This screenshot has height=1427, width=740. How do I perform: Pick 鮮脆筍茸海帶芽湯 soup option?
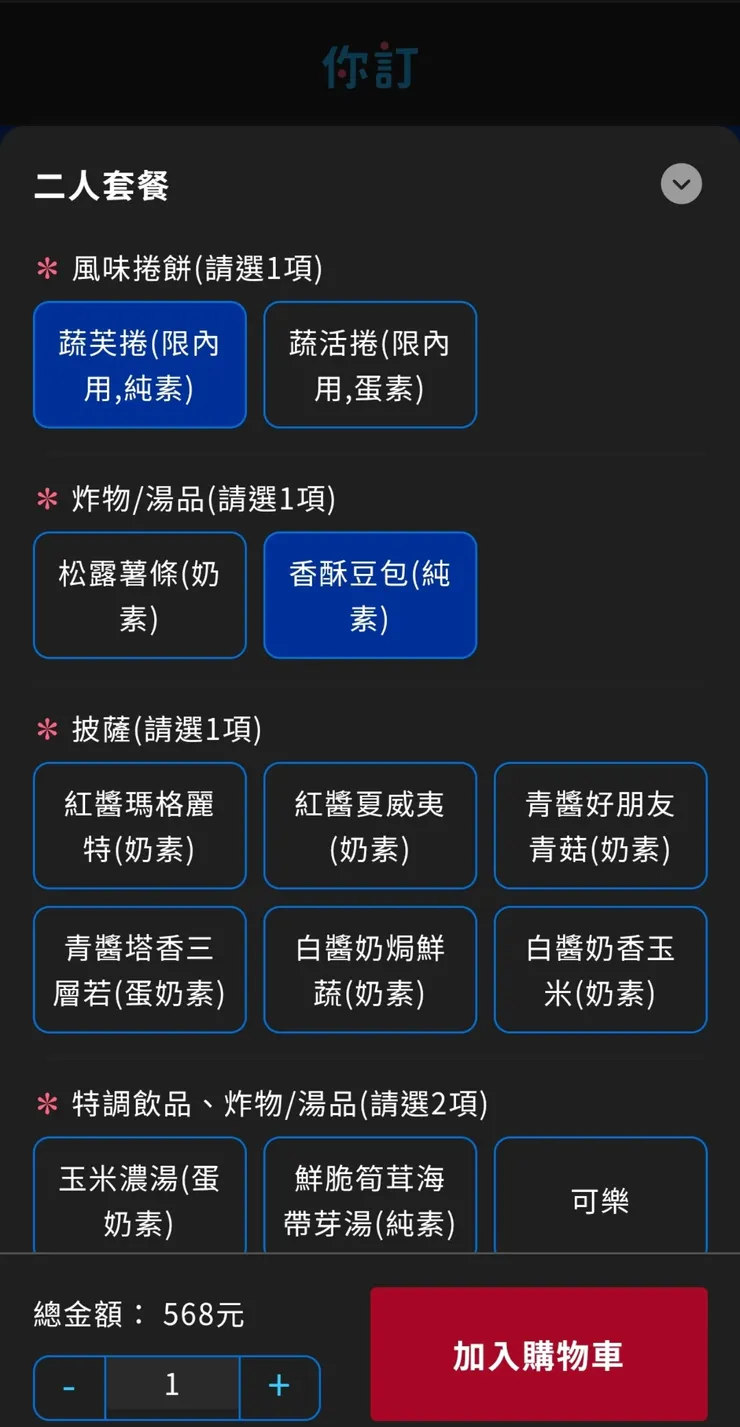(370, 1194)
